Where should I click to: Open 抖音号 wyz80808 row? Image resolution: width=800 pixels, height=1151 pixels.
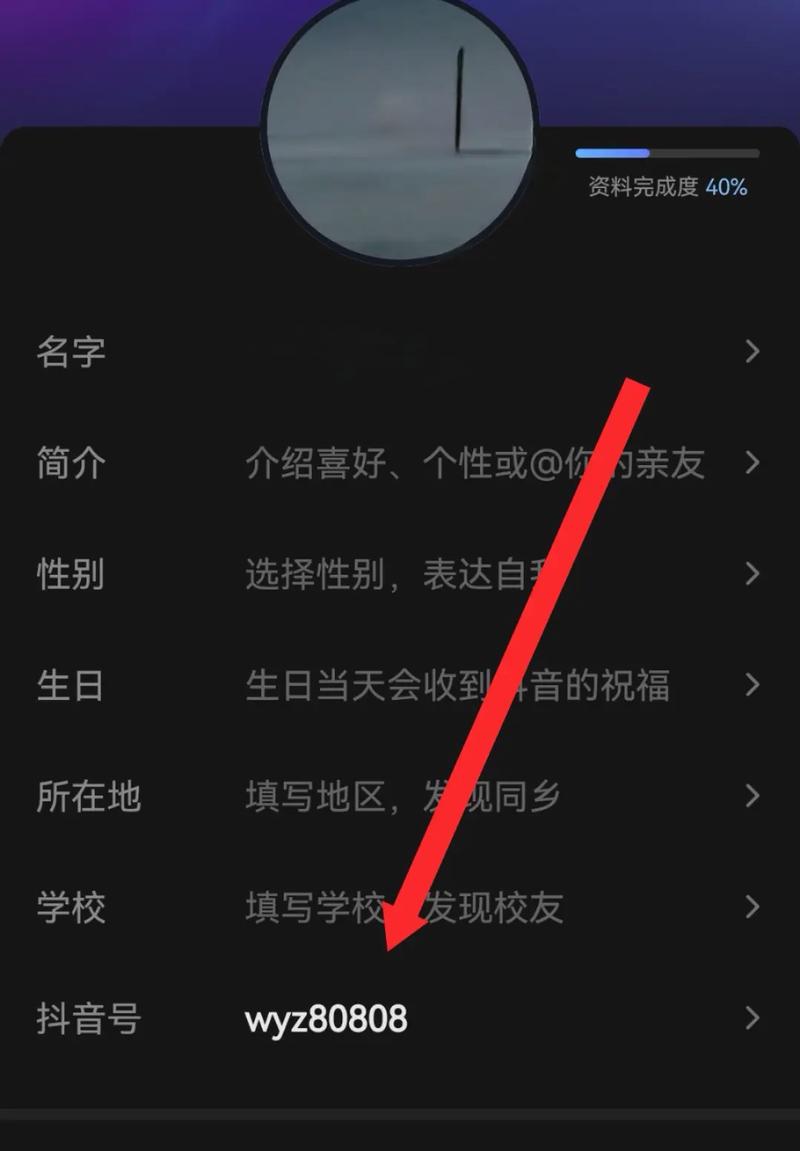(x=400, y=1019)
